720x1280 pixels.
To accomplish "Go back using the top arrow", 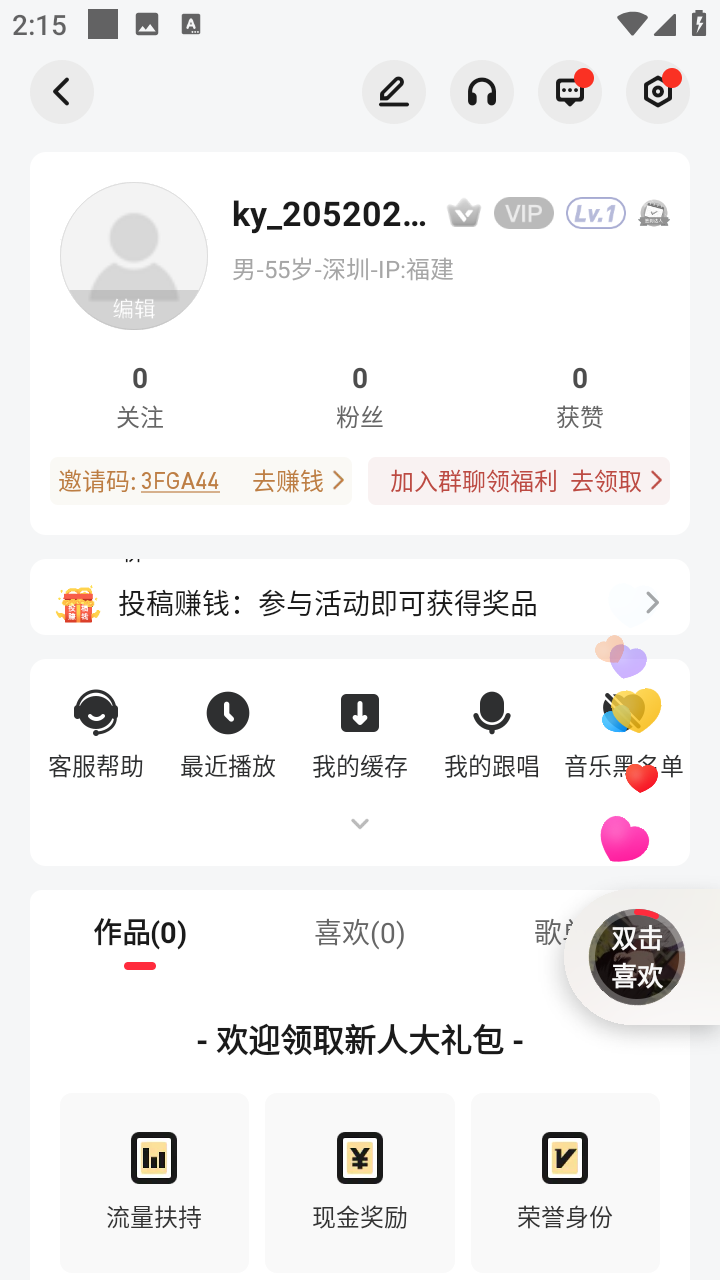I will click(62, 92).
